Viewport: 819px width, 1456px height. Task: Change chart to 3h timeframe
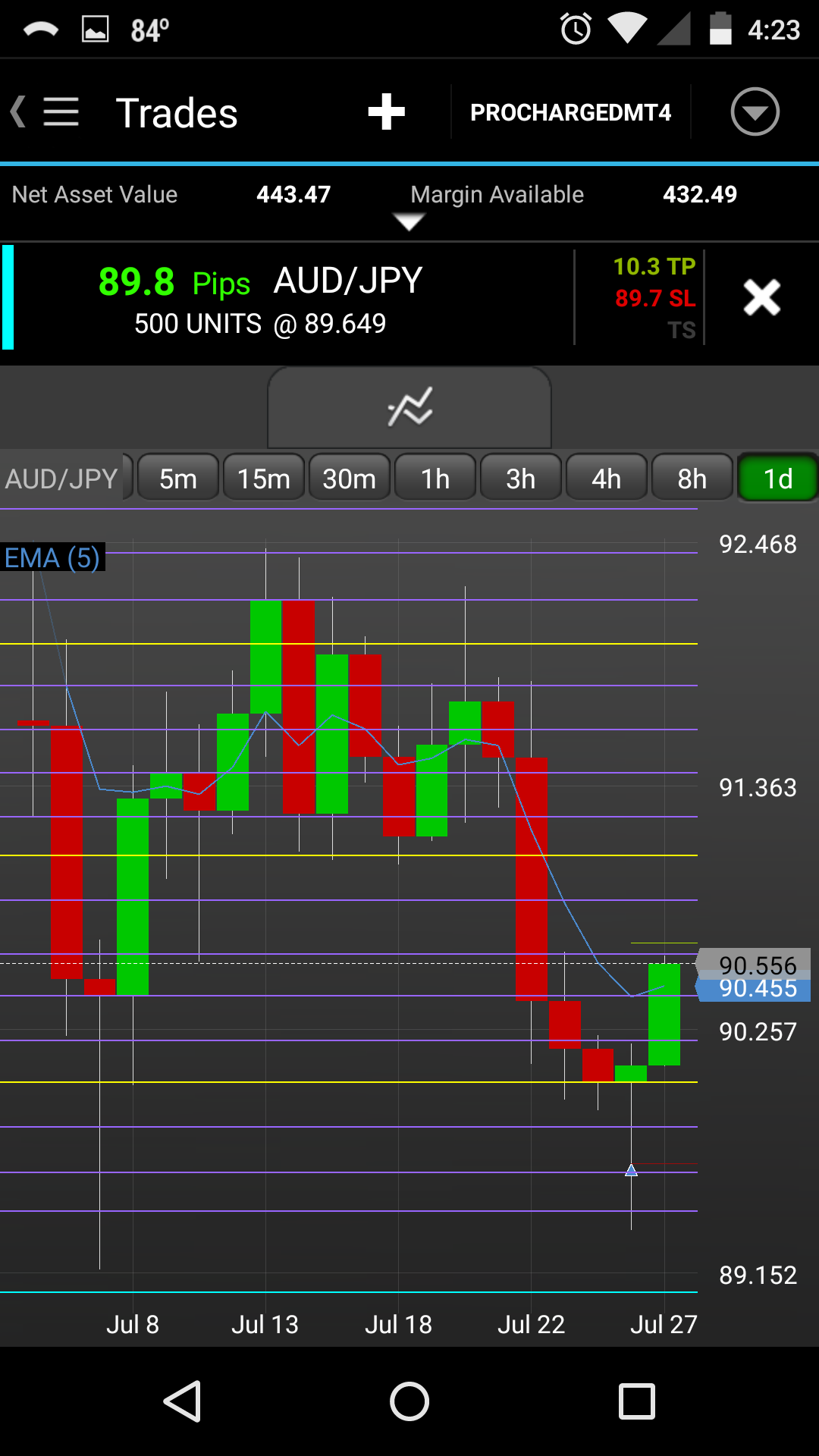pos(521,479)
